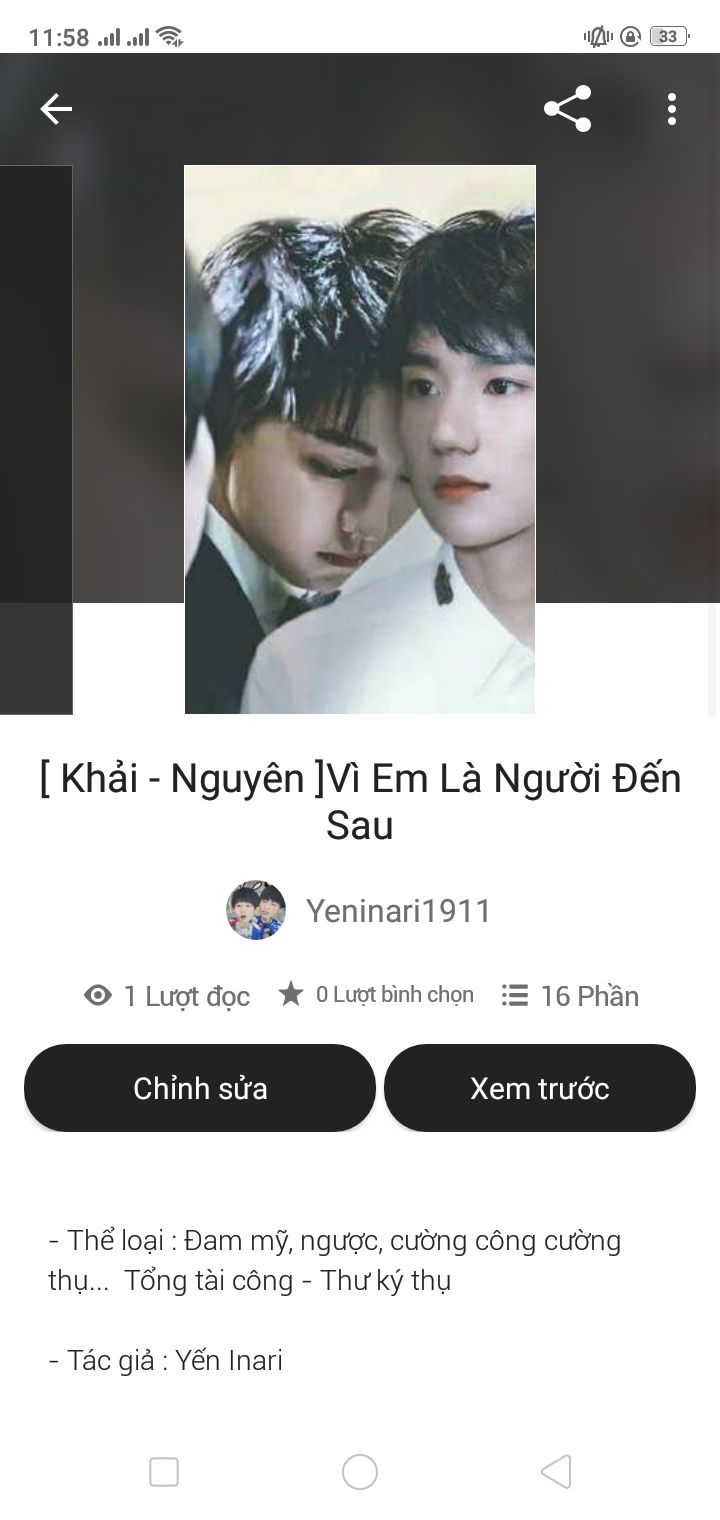Tap the story cover image

pyautogui.click(x=360, y=440)
